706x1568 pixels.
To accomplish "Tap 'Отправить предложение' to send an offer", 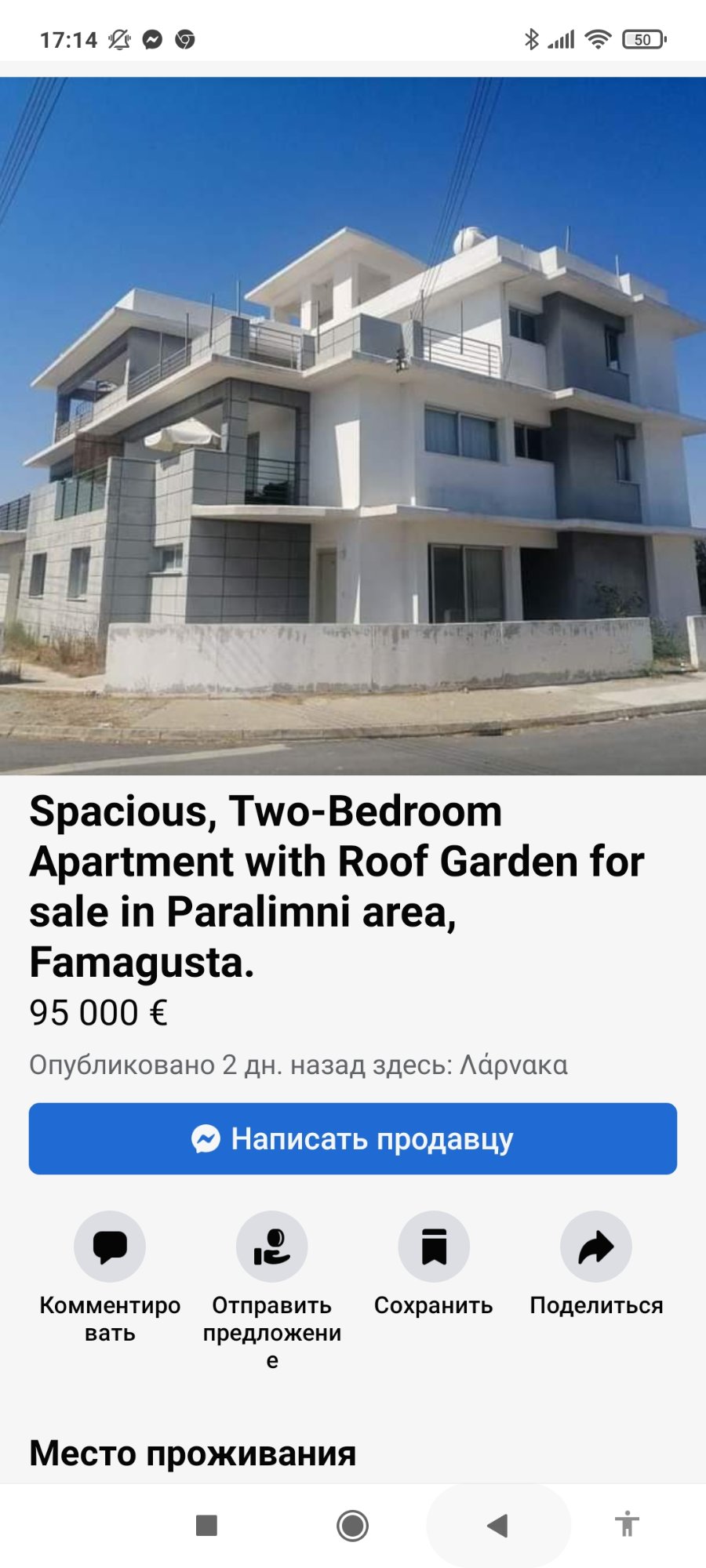I will [272, 1247].
